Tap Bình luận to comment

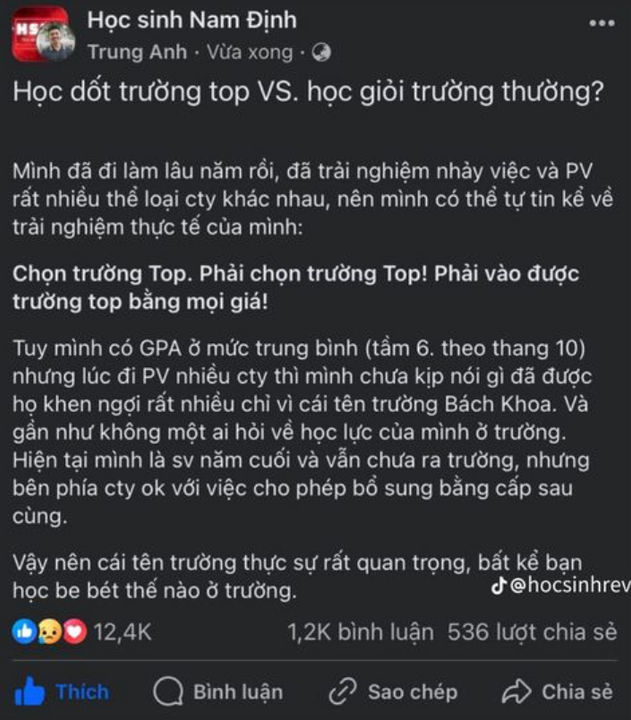(x=218, y=691)
